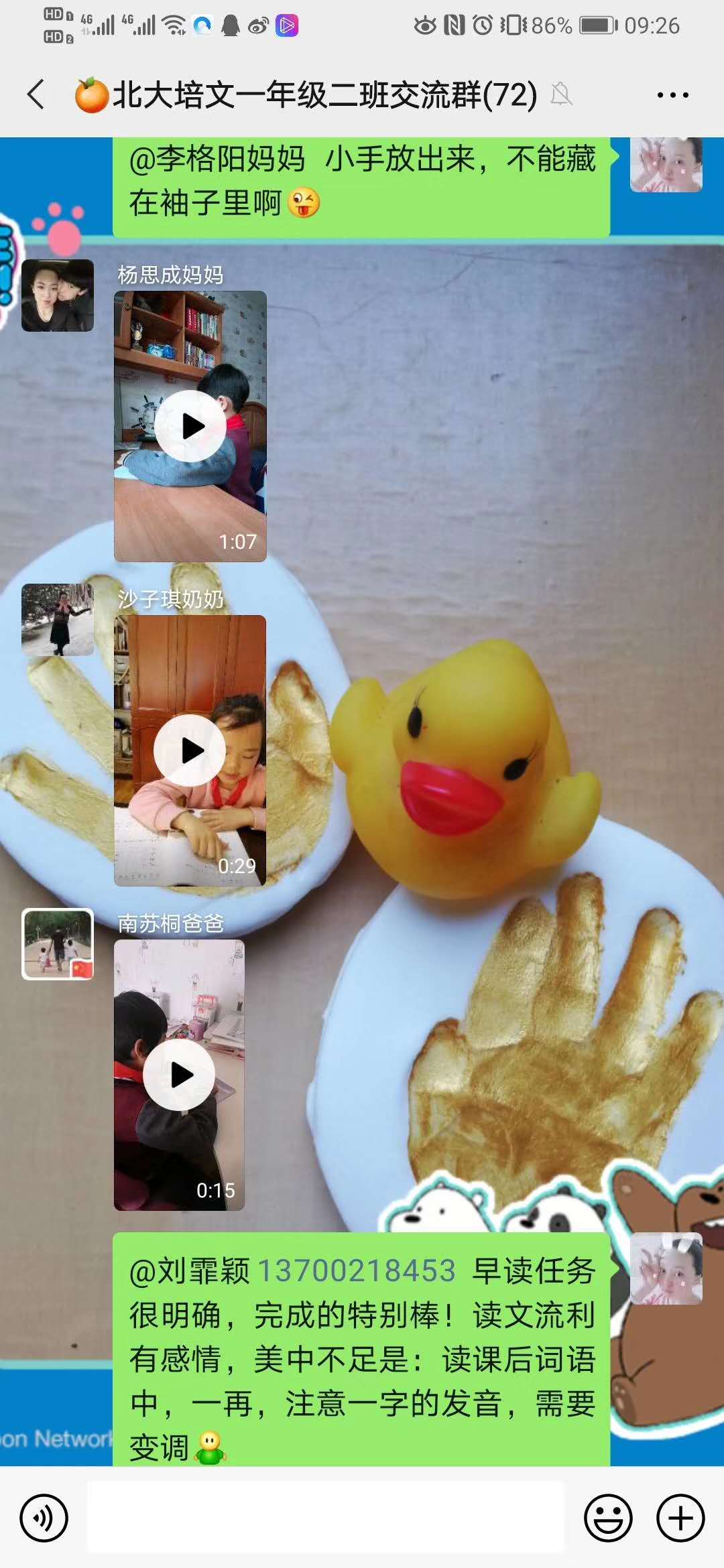Open 杨思成妈妈's profile avatar
Image resolution: width=724 pixels, height=1568 pixels.
pos(58,296)
